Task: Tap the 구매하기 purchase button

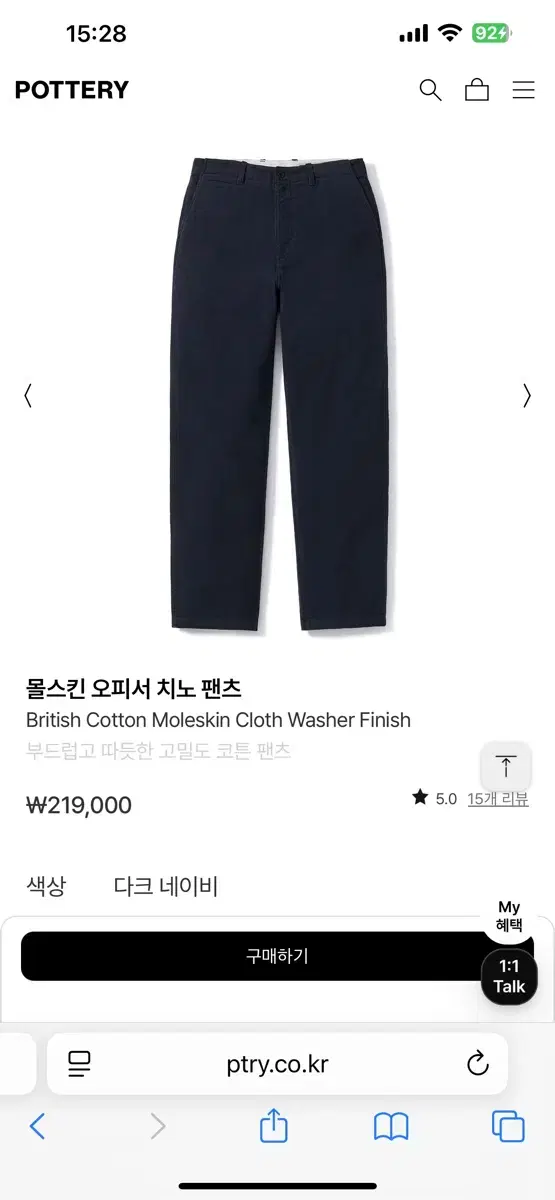Action: coord(277,956)
